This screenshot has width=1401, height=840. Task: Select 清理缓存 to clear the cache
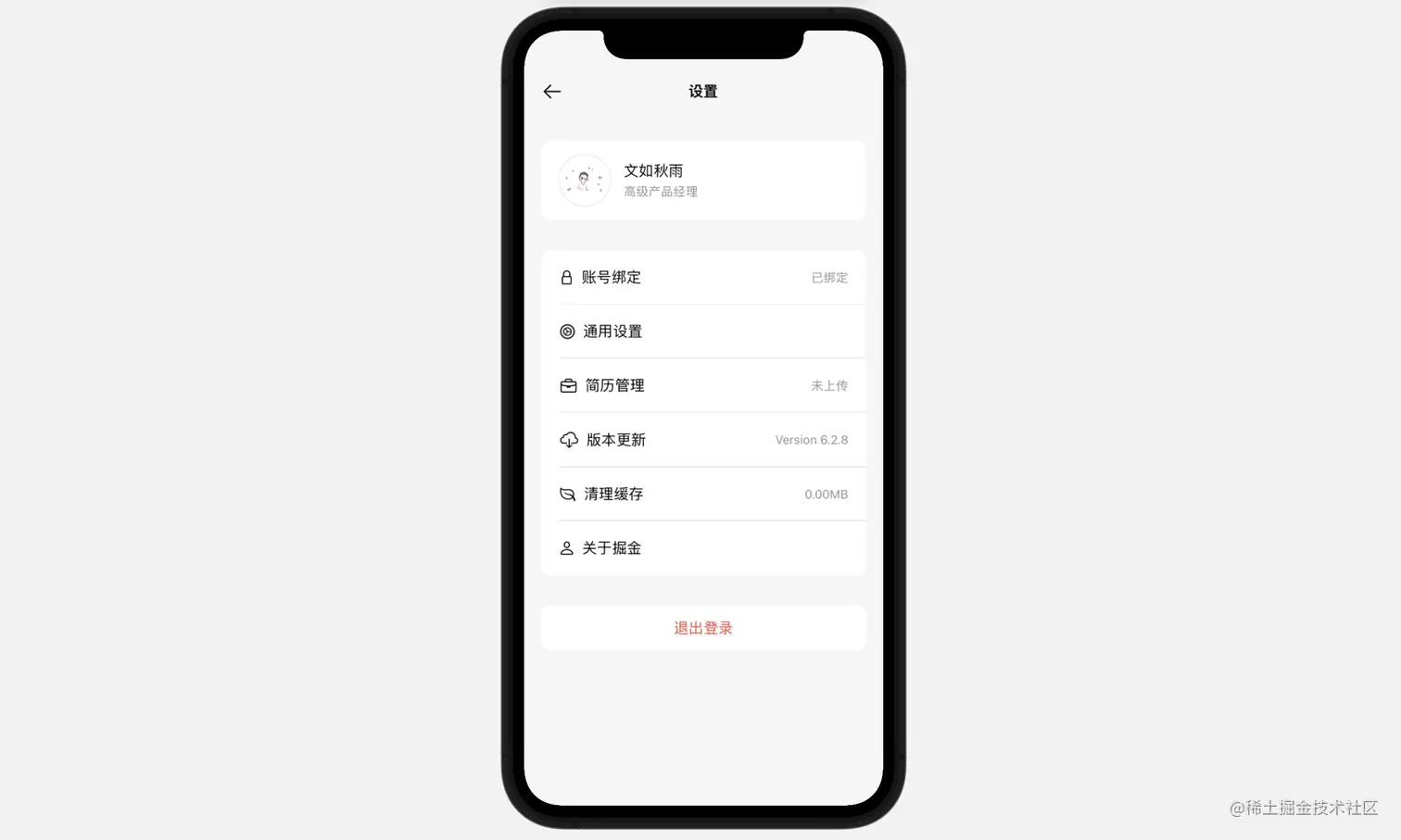pos(702,494)
